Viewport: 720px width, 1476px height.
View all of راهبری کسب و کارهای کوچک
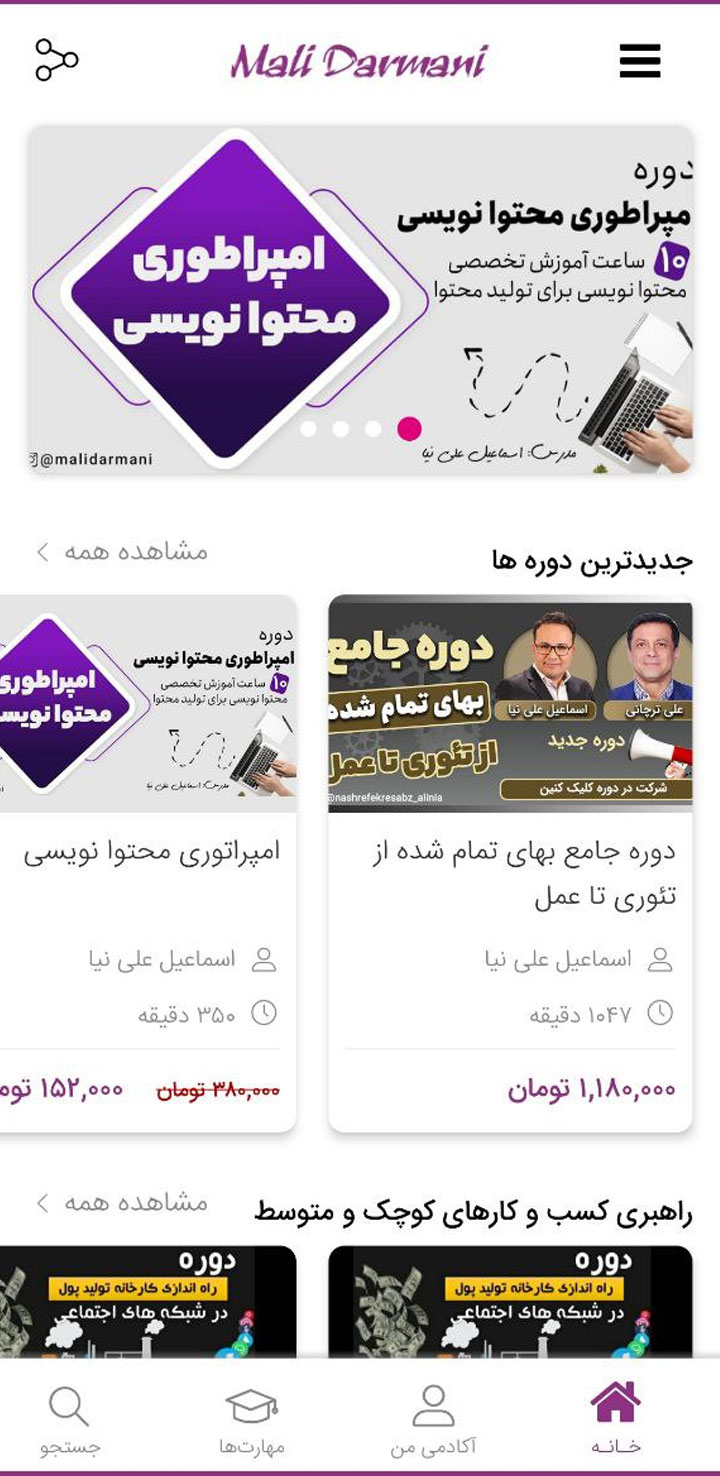pos(122,1203)
